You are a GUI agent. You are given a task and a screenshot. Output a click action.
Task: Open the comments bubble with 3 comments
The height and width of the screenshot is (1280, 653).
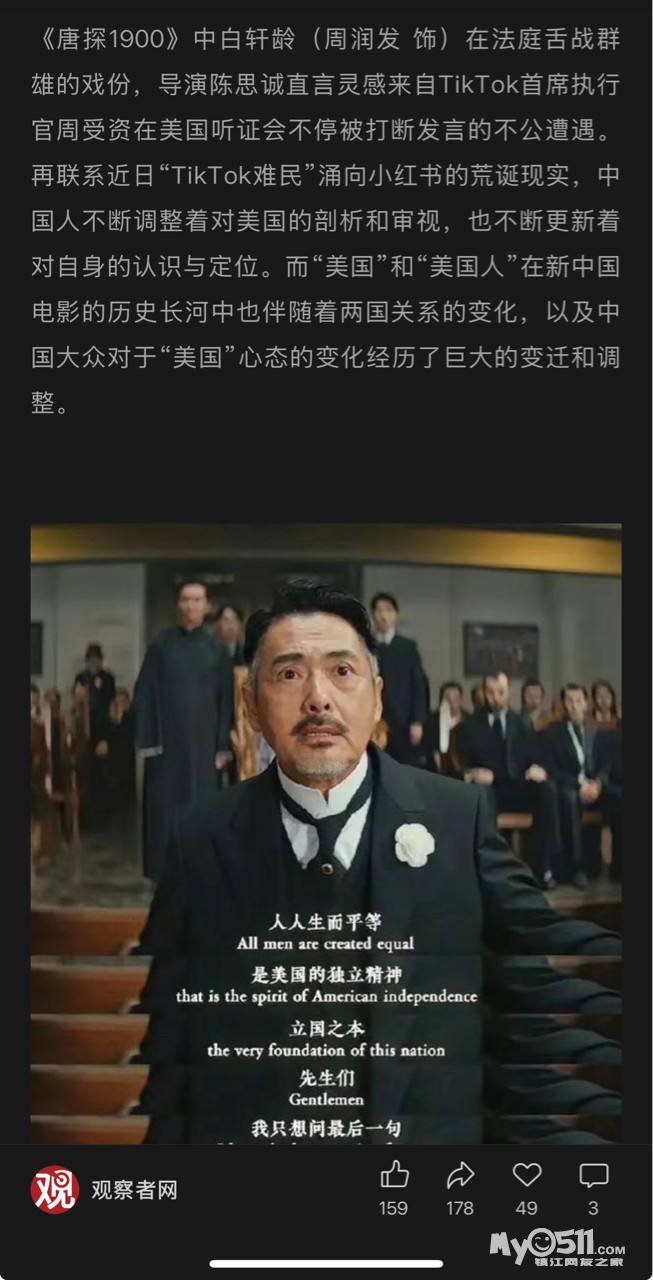tap(594, 1175)
